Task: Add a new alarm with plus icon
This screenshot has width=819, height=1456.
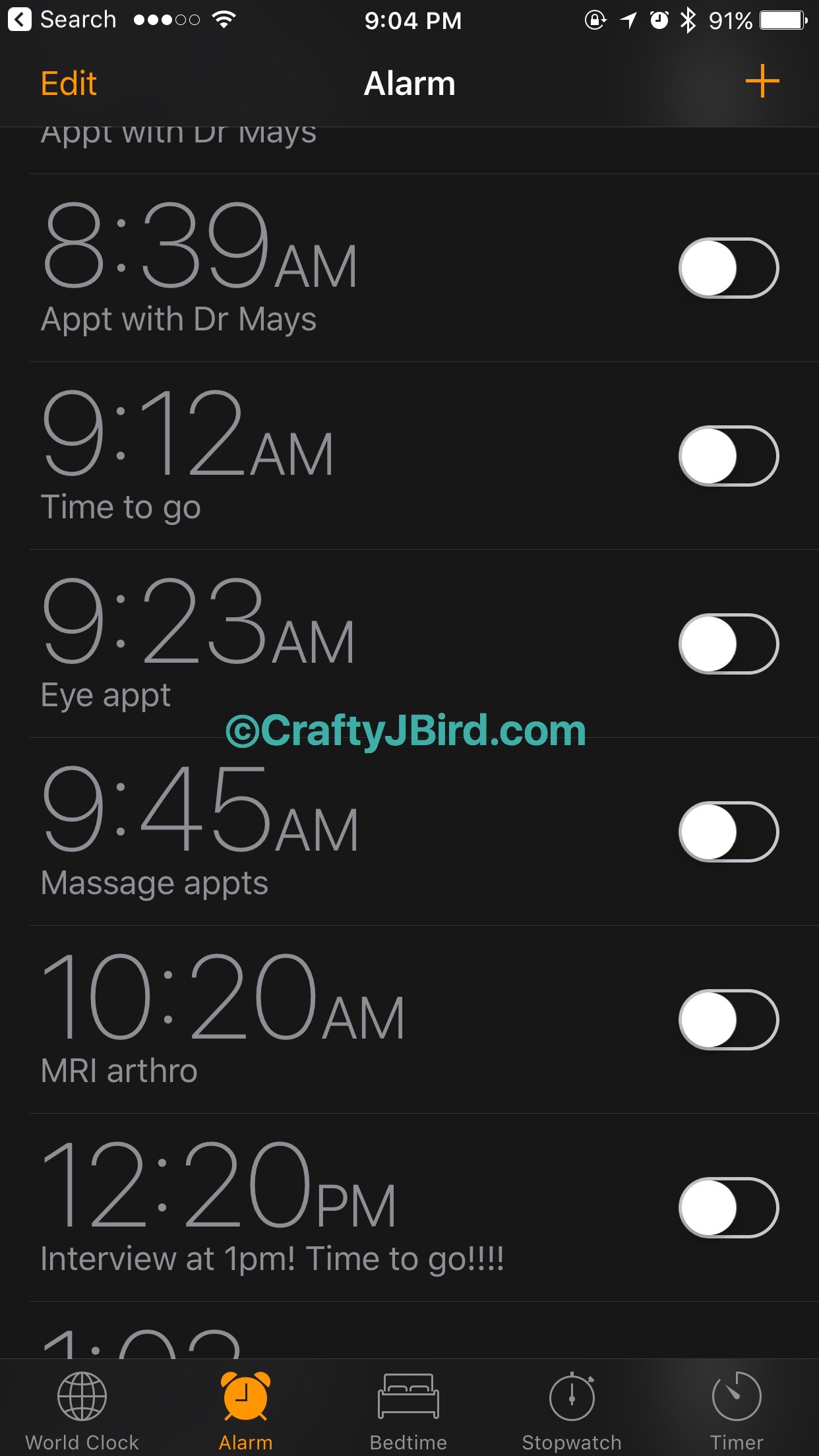Action: [762, 82]
